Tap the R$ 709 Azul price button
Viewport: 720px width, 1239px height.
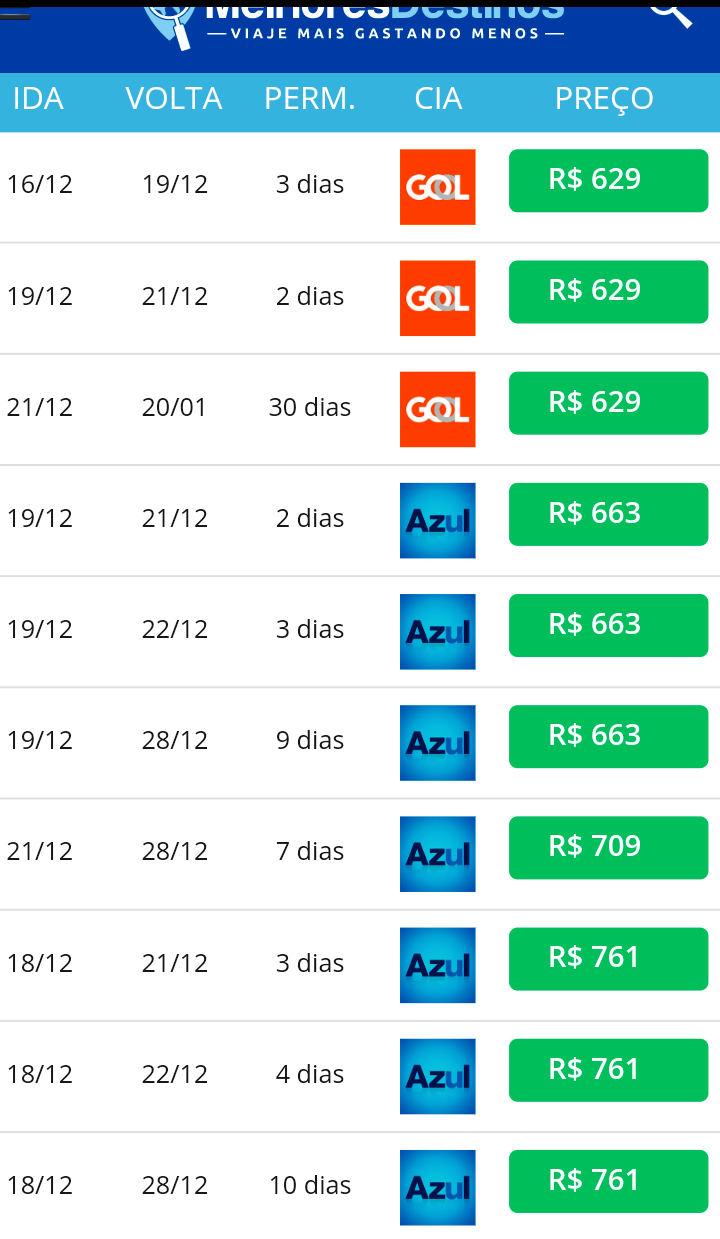608,847
